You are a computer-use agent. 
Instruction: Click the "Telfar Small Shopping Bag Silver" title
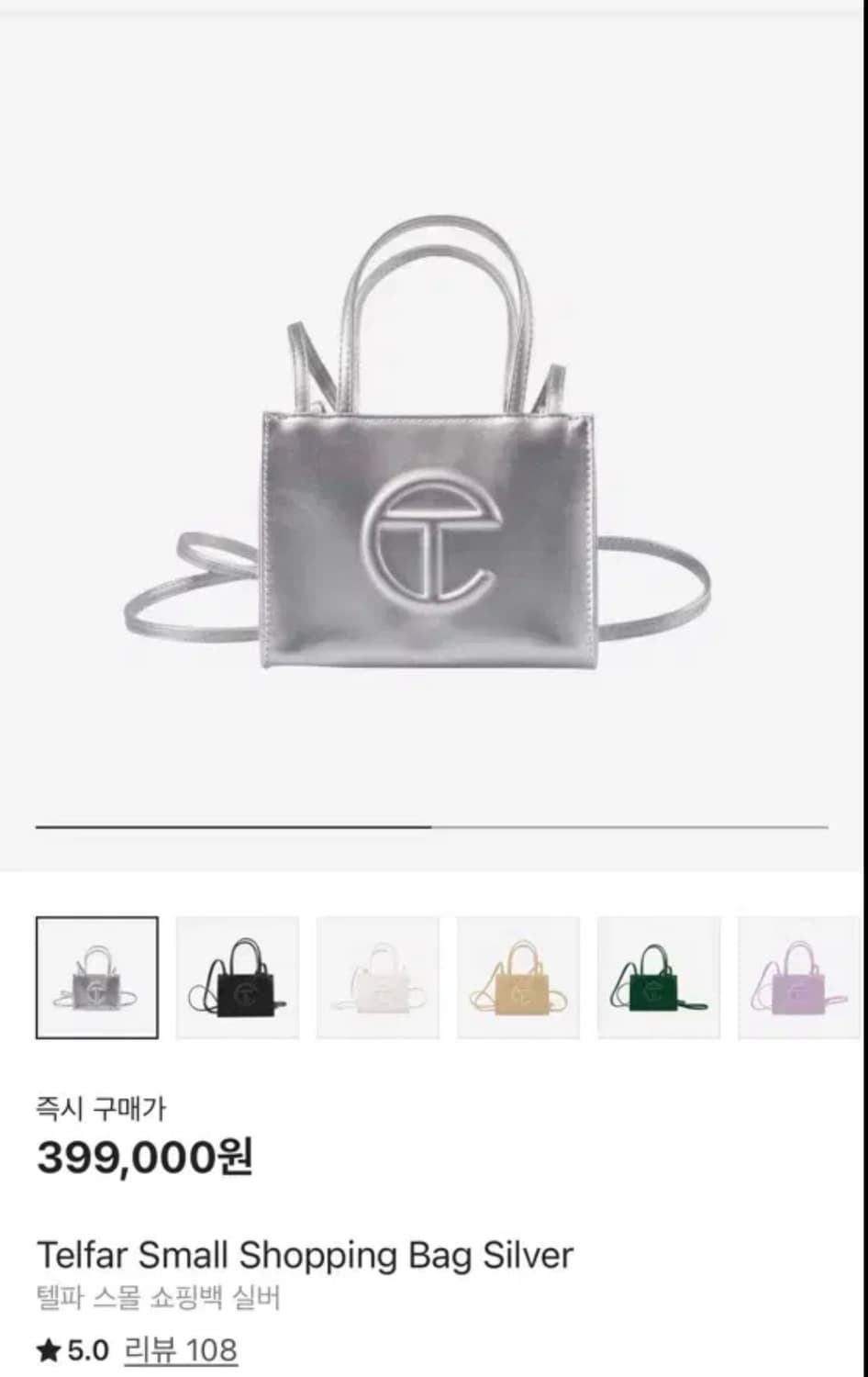click(x=303, y=1254)
